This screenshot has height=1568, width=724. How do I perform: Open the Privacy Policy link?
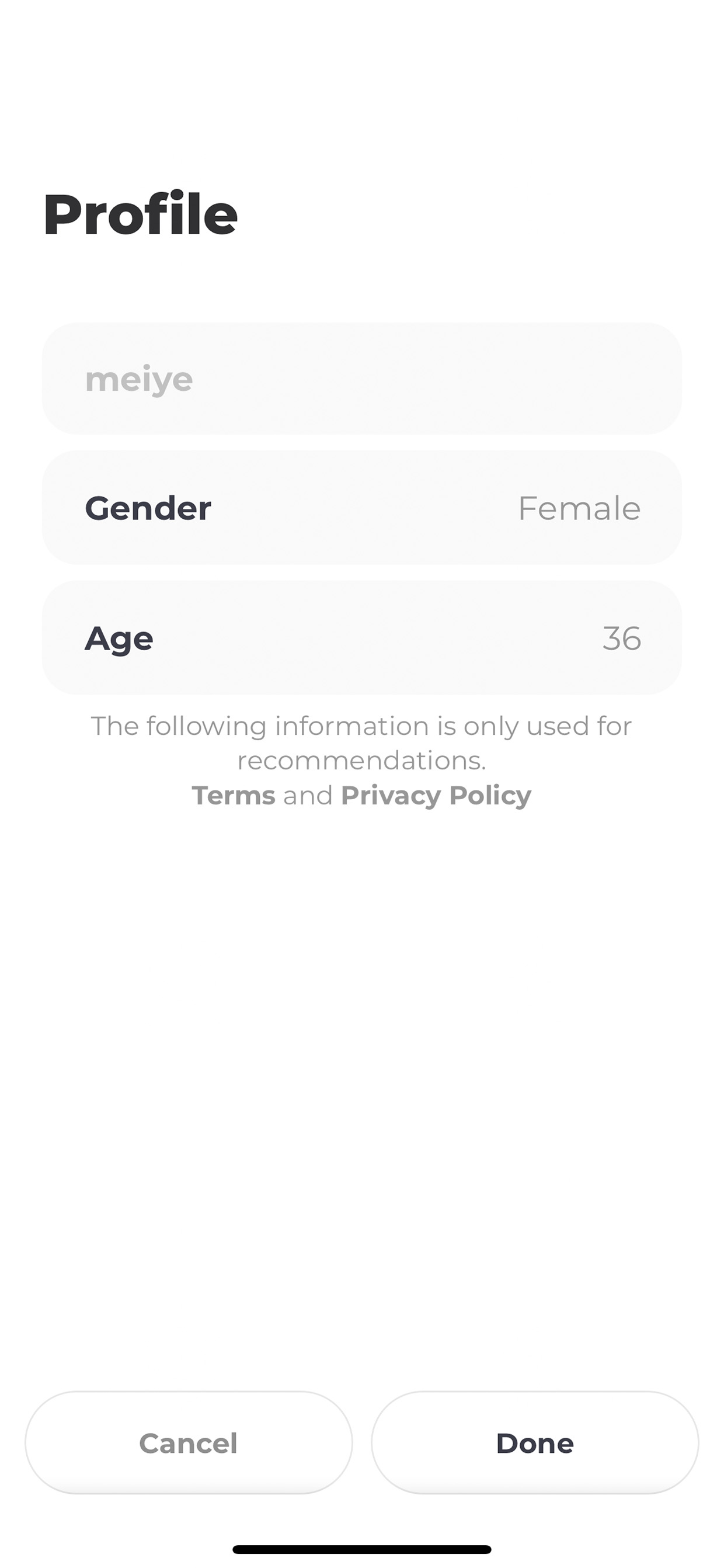(436, 796)
